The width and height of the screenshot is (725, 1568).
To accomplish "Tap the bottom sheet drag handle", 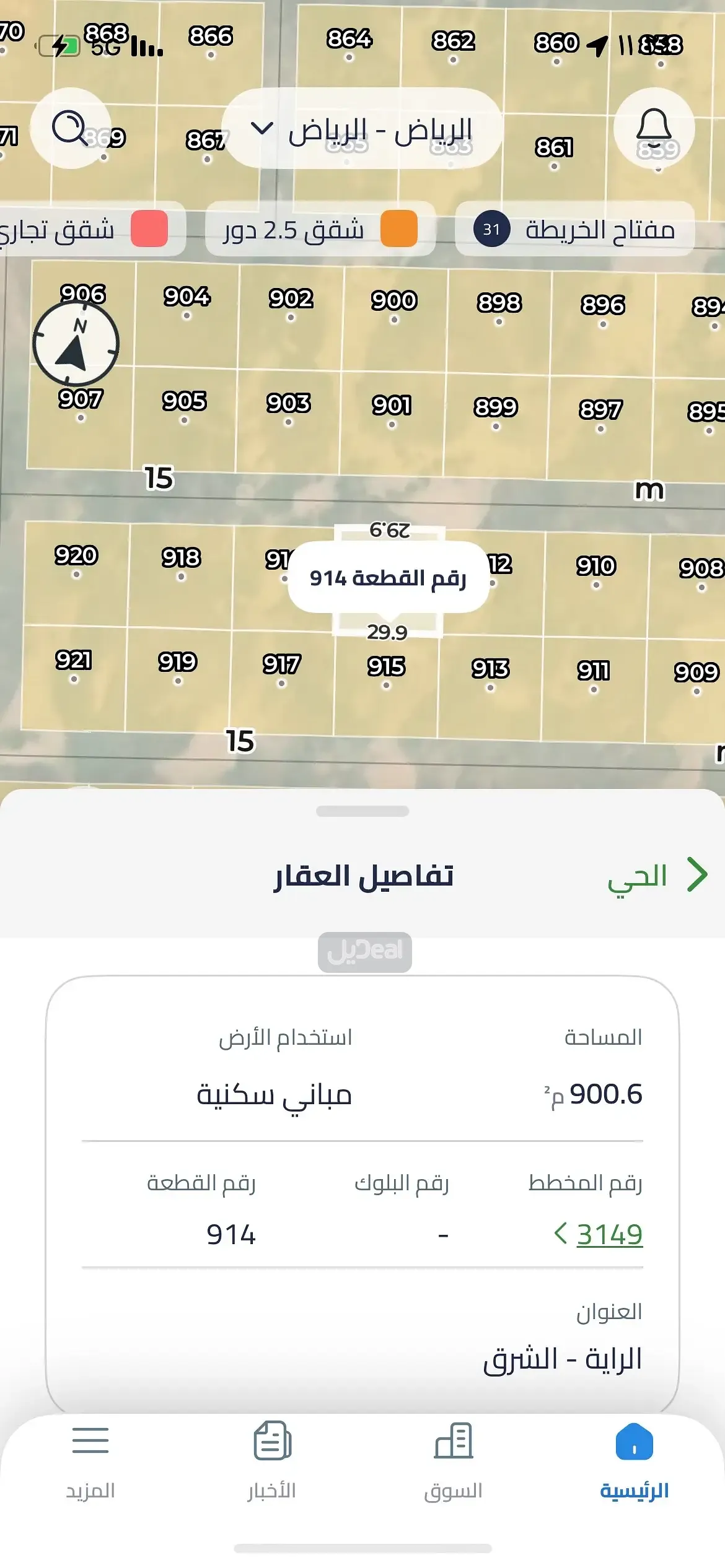I will coord(362,811).
